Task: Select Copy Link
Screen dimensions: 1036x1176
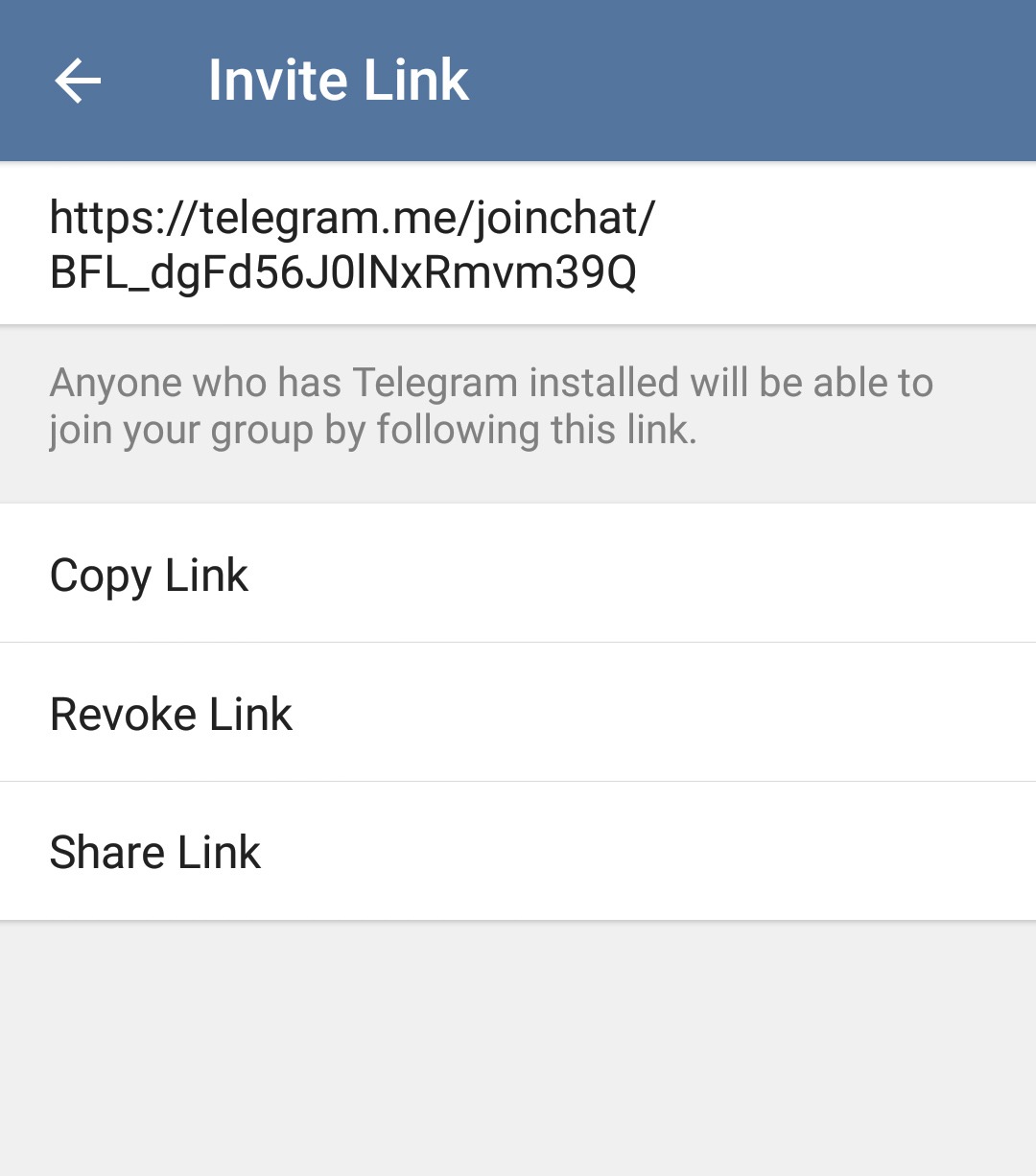Action: [518, 574]
